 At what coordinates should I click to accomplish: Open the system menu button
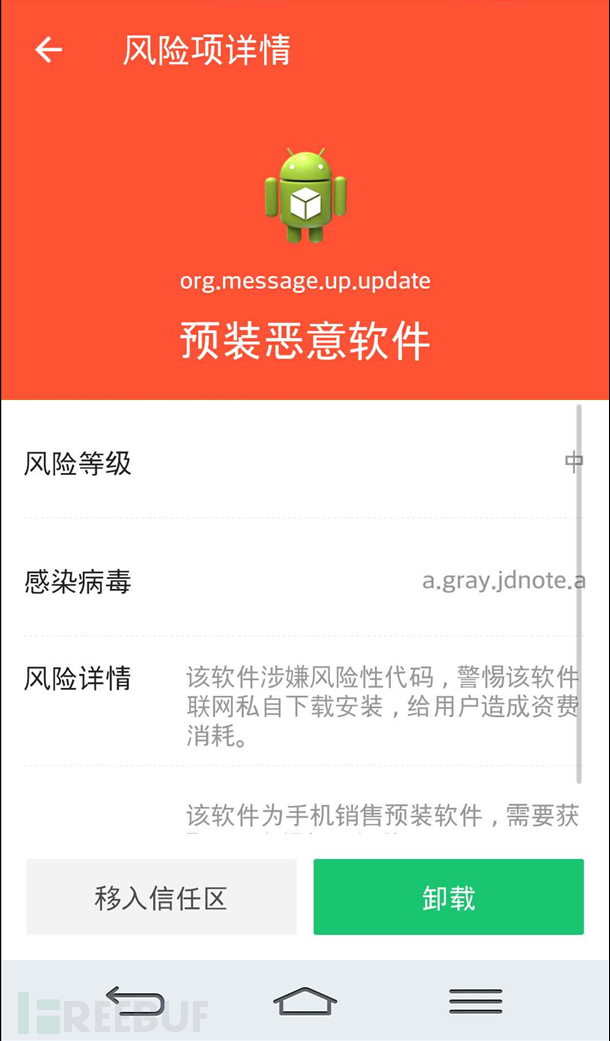pyautogui.click(x=475, y=999)
